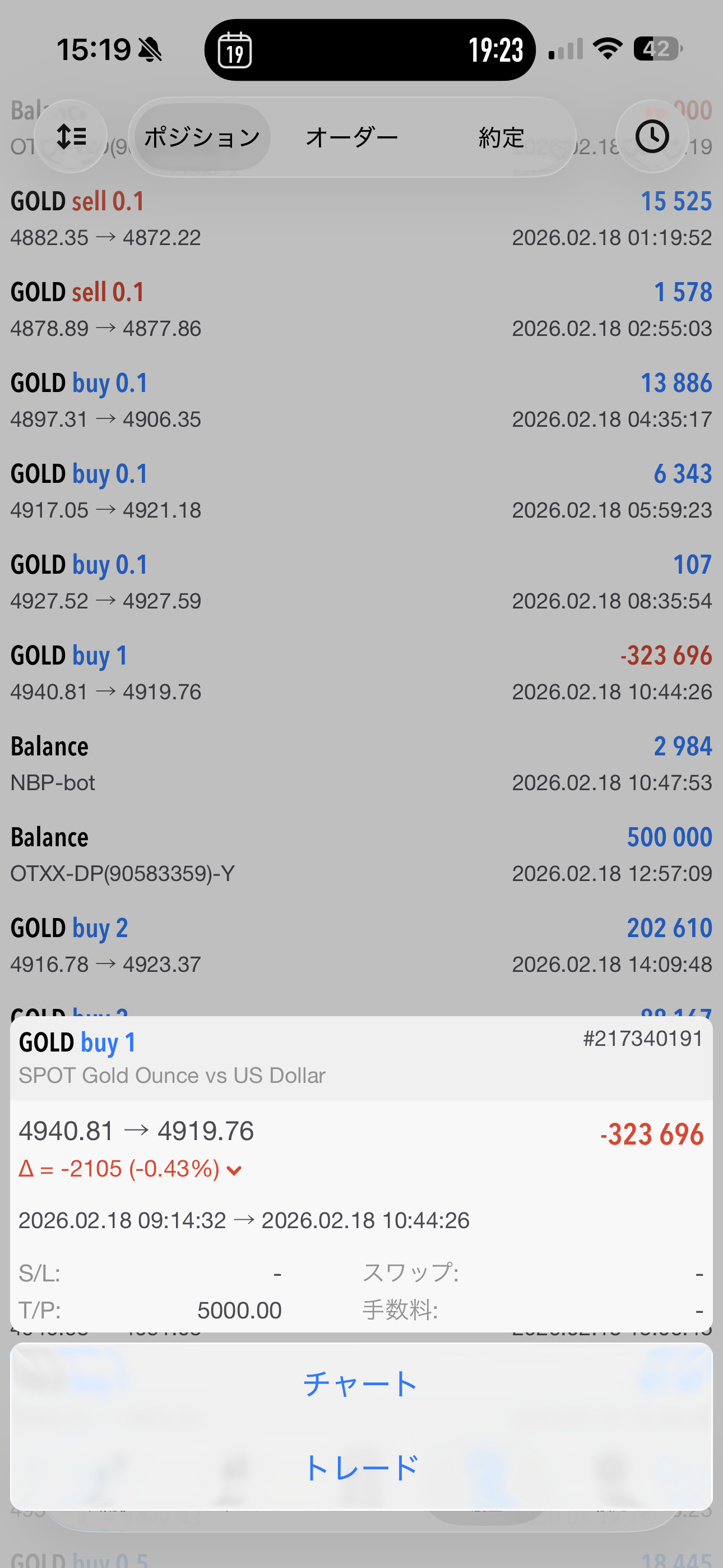Open GOLD buy 2 trade with 202 610 profit
This screenshot has height=1568, width=723.
[x=361, y=946]
